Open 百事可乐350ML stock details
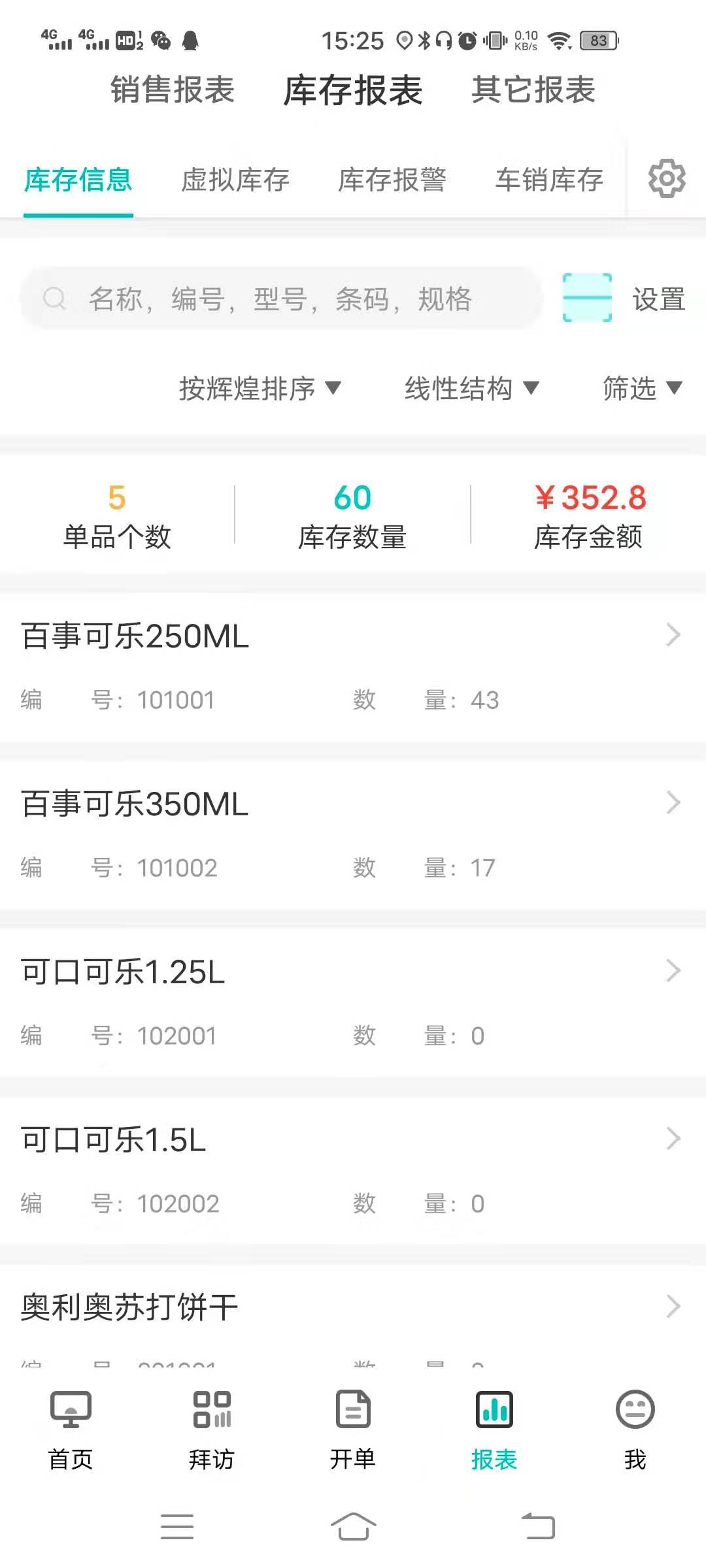This screenshot has width=706, height=1568. (353, 833)
